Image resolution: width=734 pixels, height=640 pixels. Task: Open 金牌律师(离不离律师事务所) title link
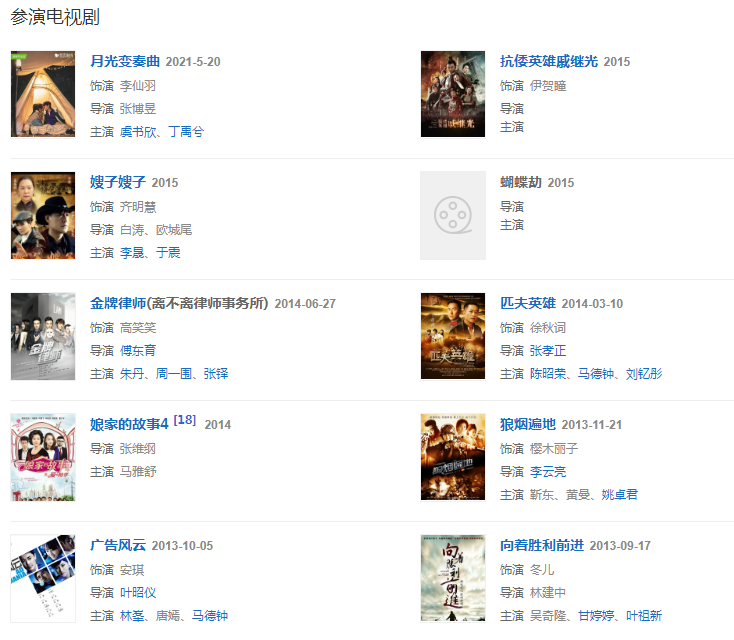click(179, 304)
